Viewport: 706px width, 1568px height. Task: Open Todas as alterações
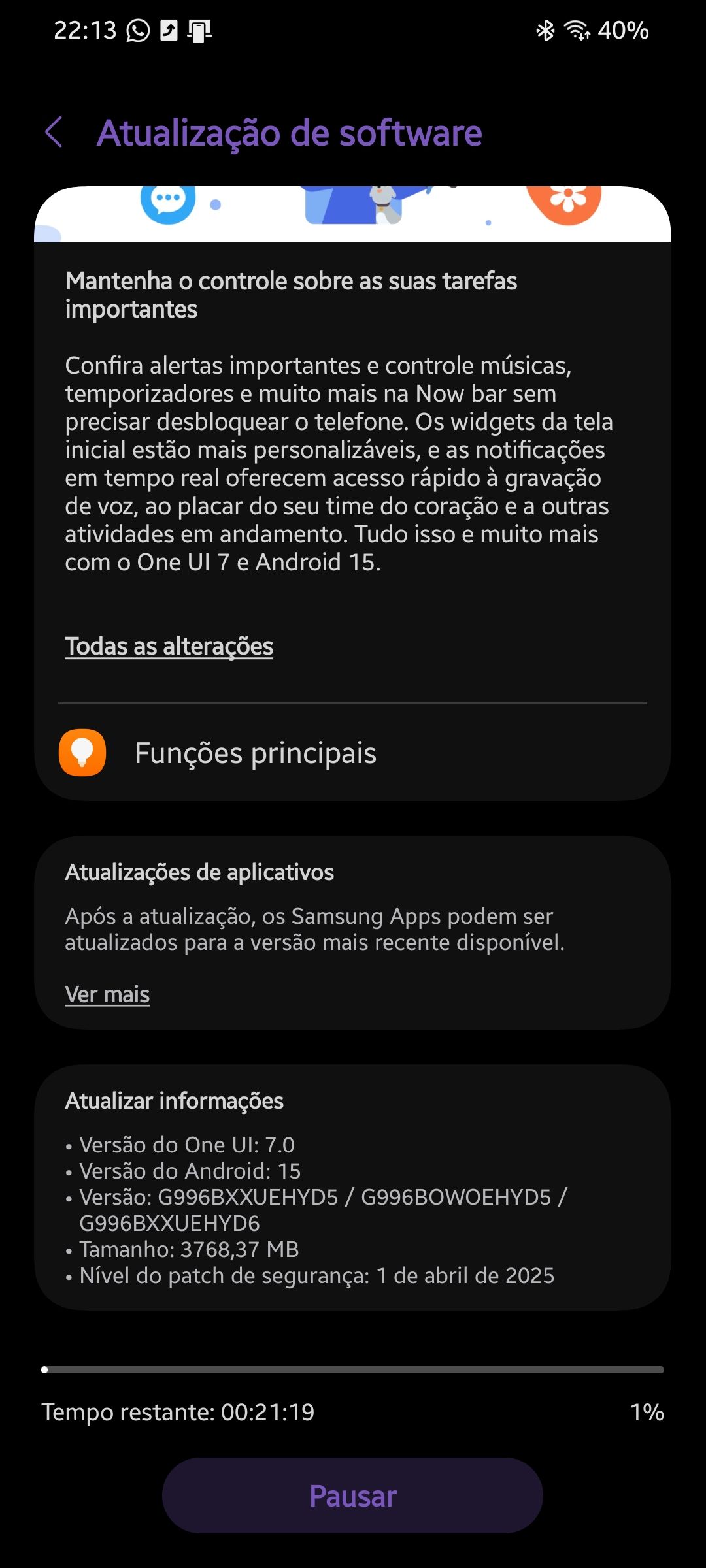coord(169,646)
